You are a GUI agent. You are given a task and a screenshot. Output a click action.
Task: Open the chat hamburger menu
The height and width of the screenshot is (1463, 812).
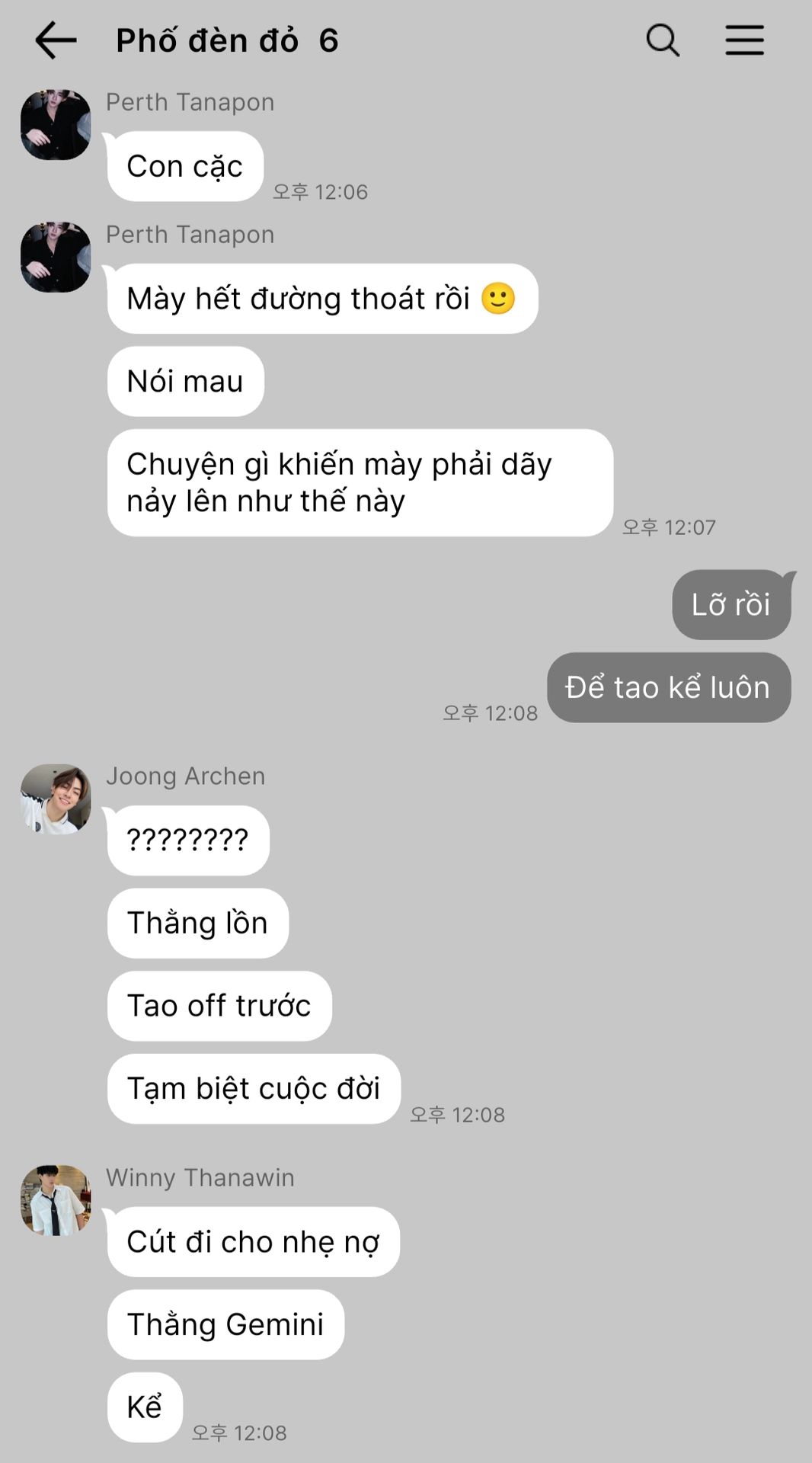click(x=744, y=40)
